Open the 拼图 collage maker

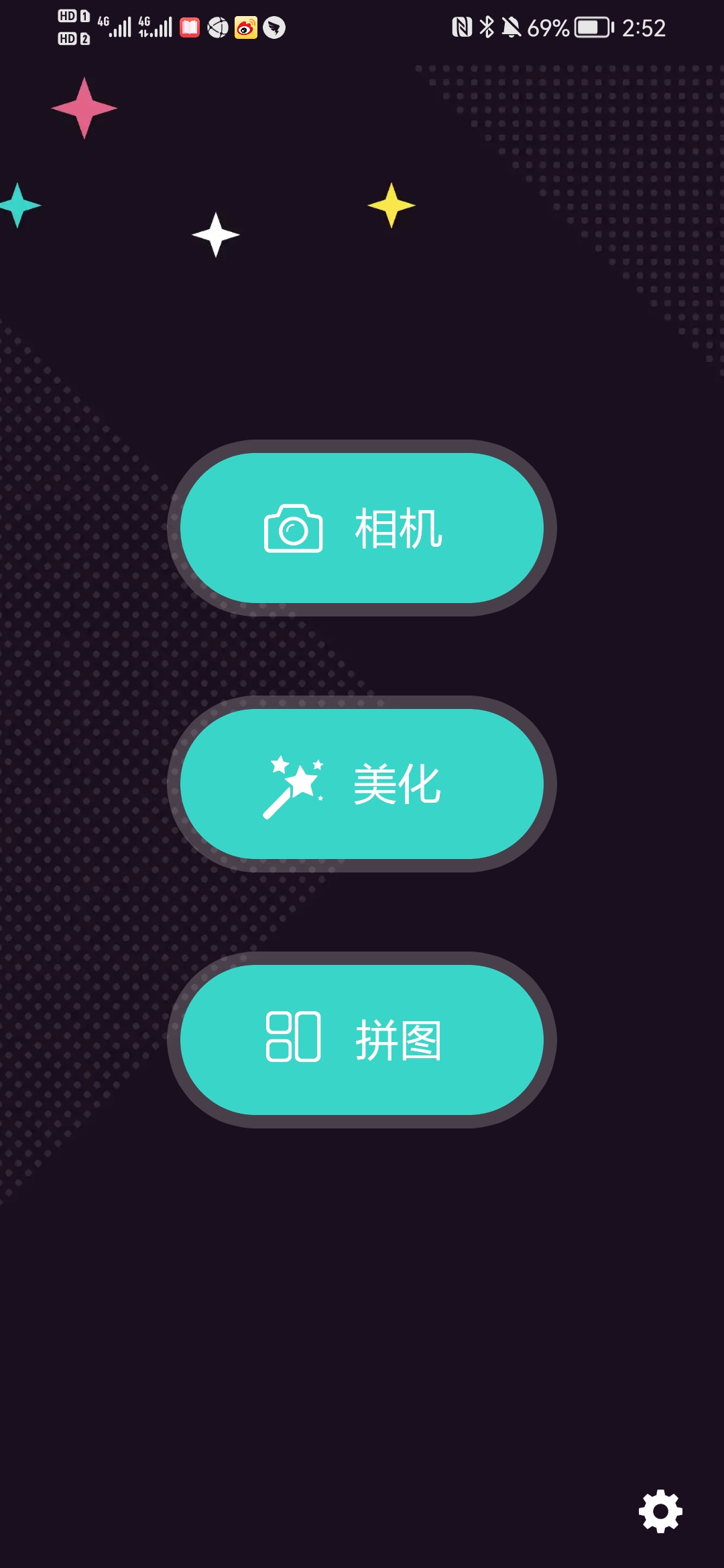coord(362,1040)
